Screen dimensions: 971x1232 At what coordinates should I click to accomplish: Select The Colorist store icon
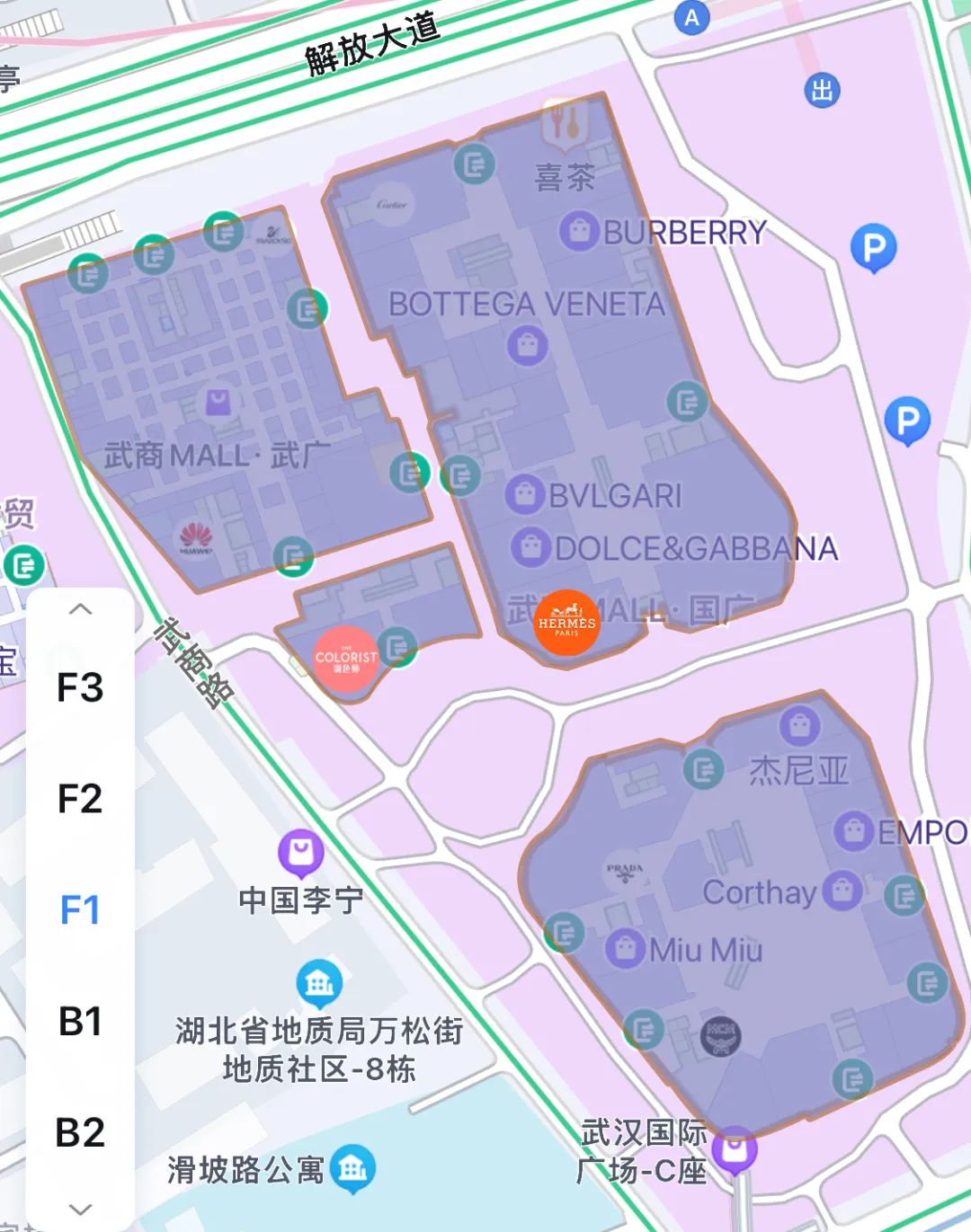point(344,660)
